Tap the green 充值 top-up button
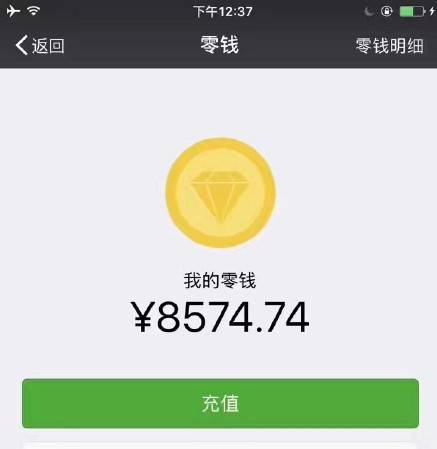Screen dimensions: 437x449 (220, 403)
